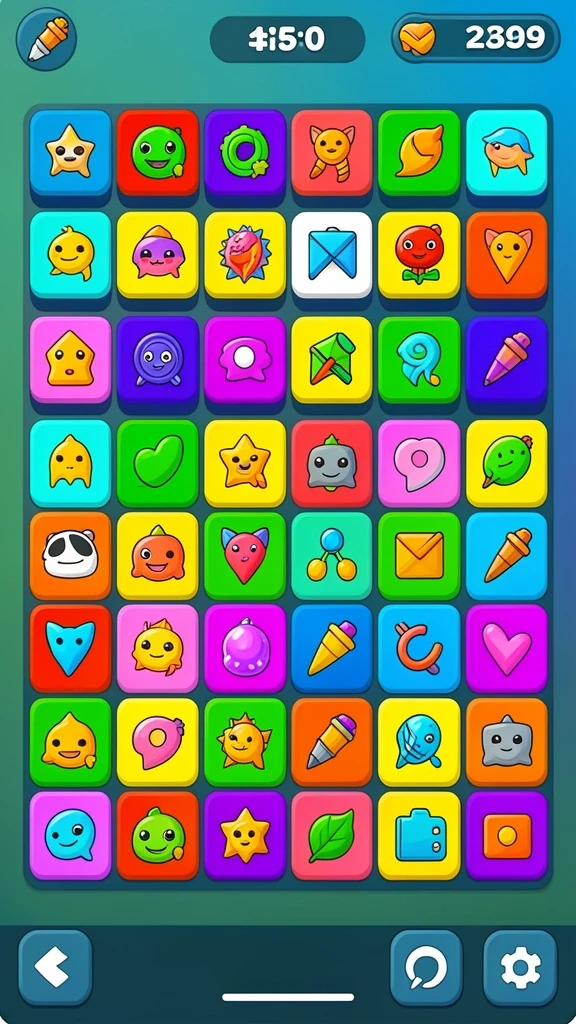This screenshot has height=1024, width=576.
Task: Tap the pink heart tile
Action: click(507, 648)
